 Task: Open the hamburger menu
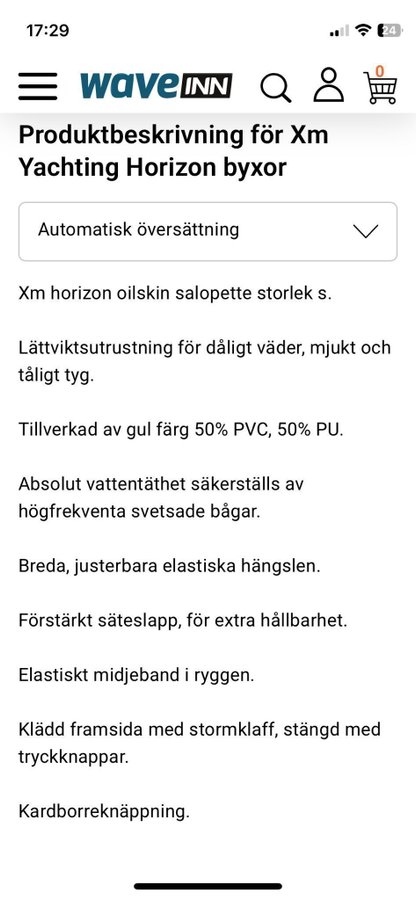(37, 87)
